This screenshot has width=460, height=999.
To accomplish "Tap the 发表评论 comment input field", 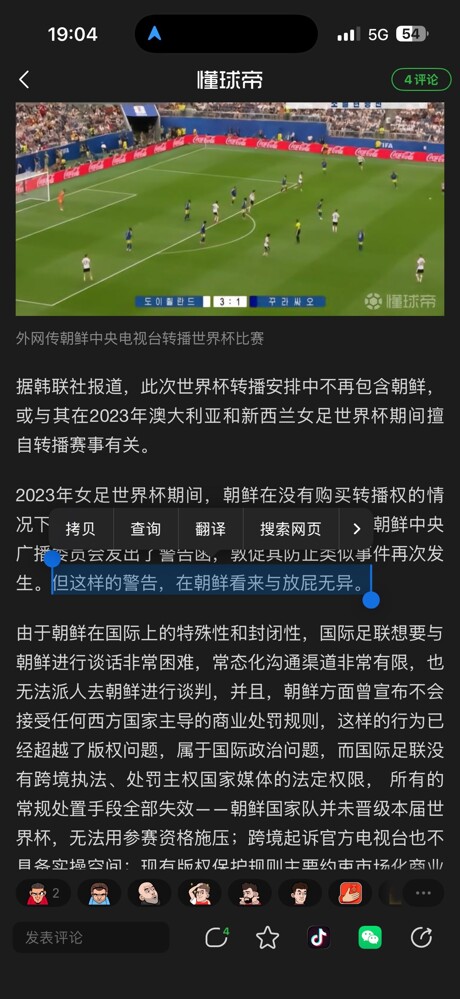I will point(91,937).
